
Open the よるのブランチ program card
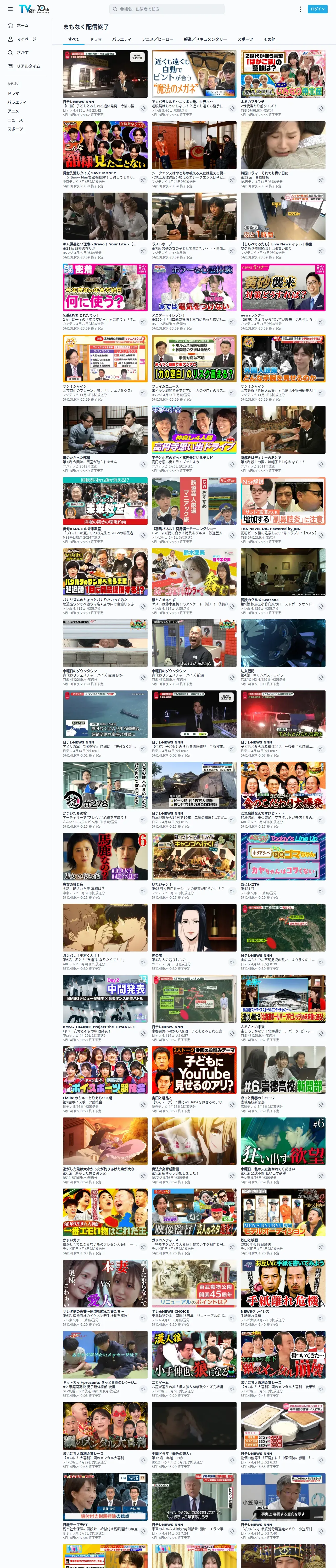(x=282, y=82)
